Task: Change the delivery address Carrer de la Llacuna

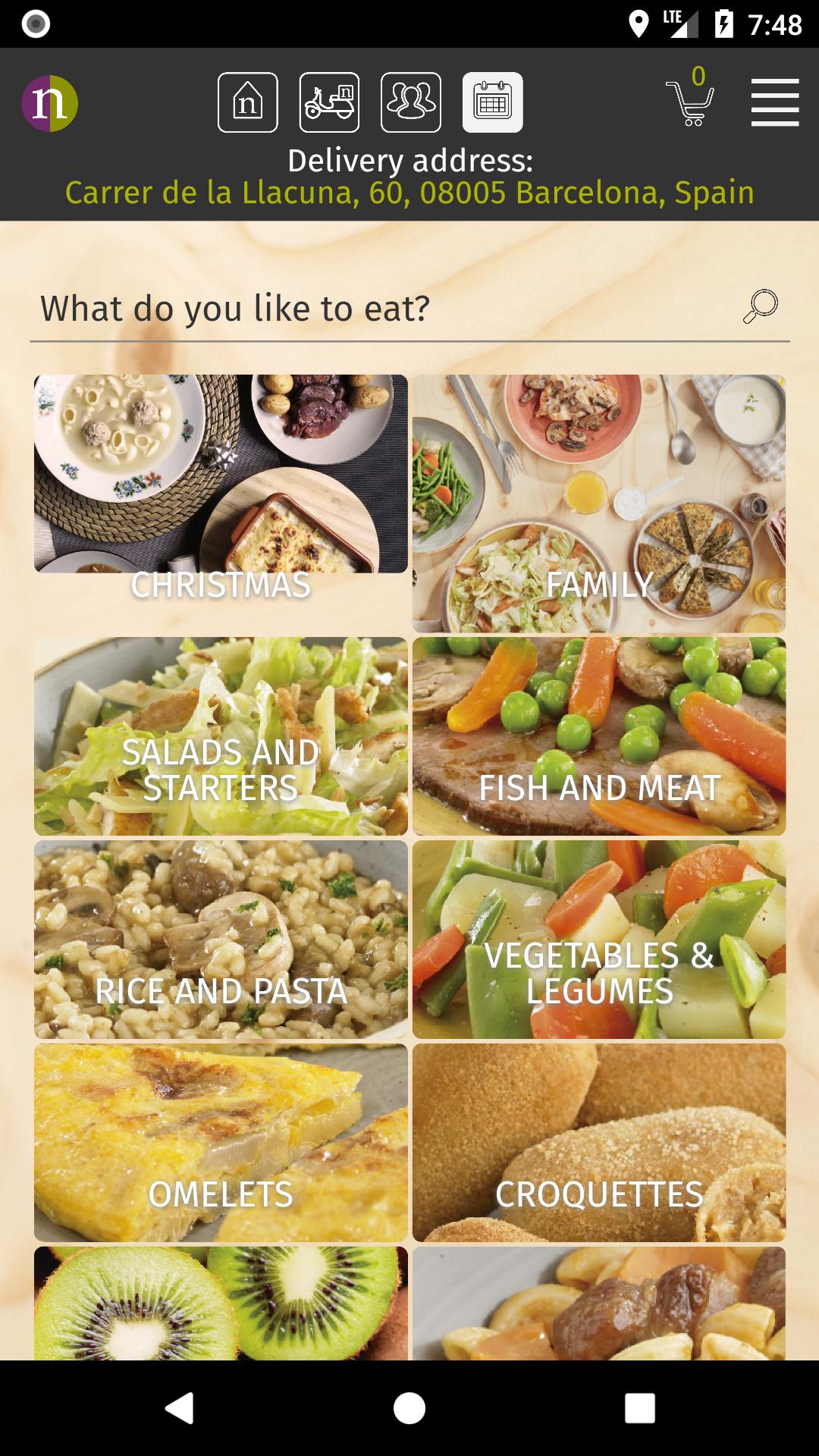Action: click(x=409, y=193)
